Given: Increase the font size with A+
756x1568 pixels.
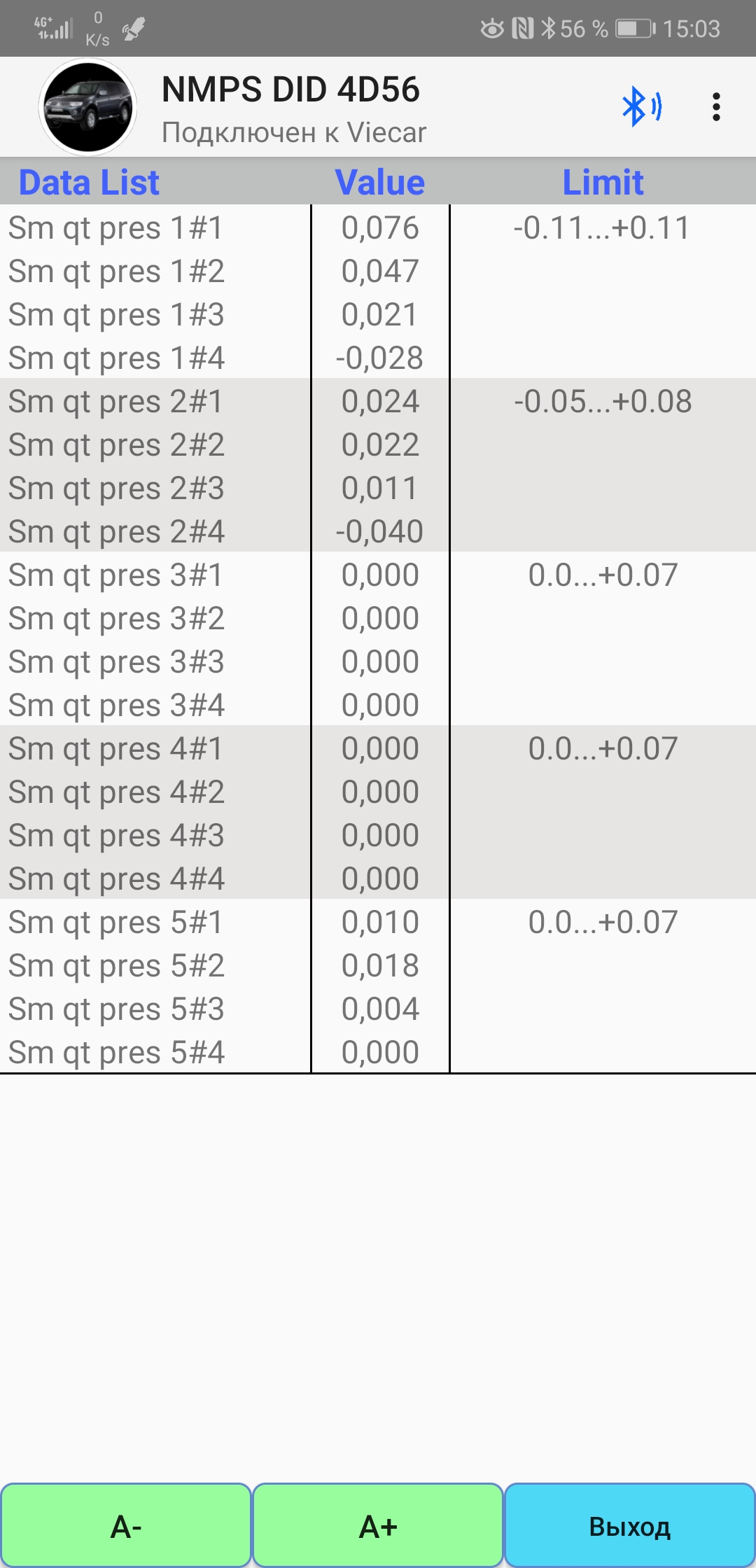Looking at the screenshot, I should coord(378,1526).
